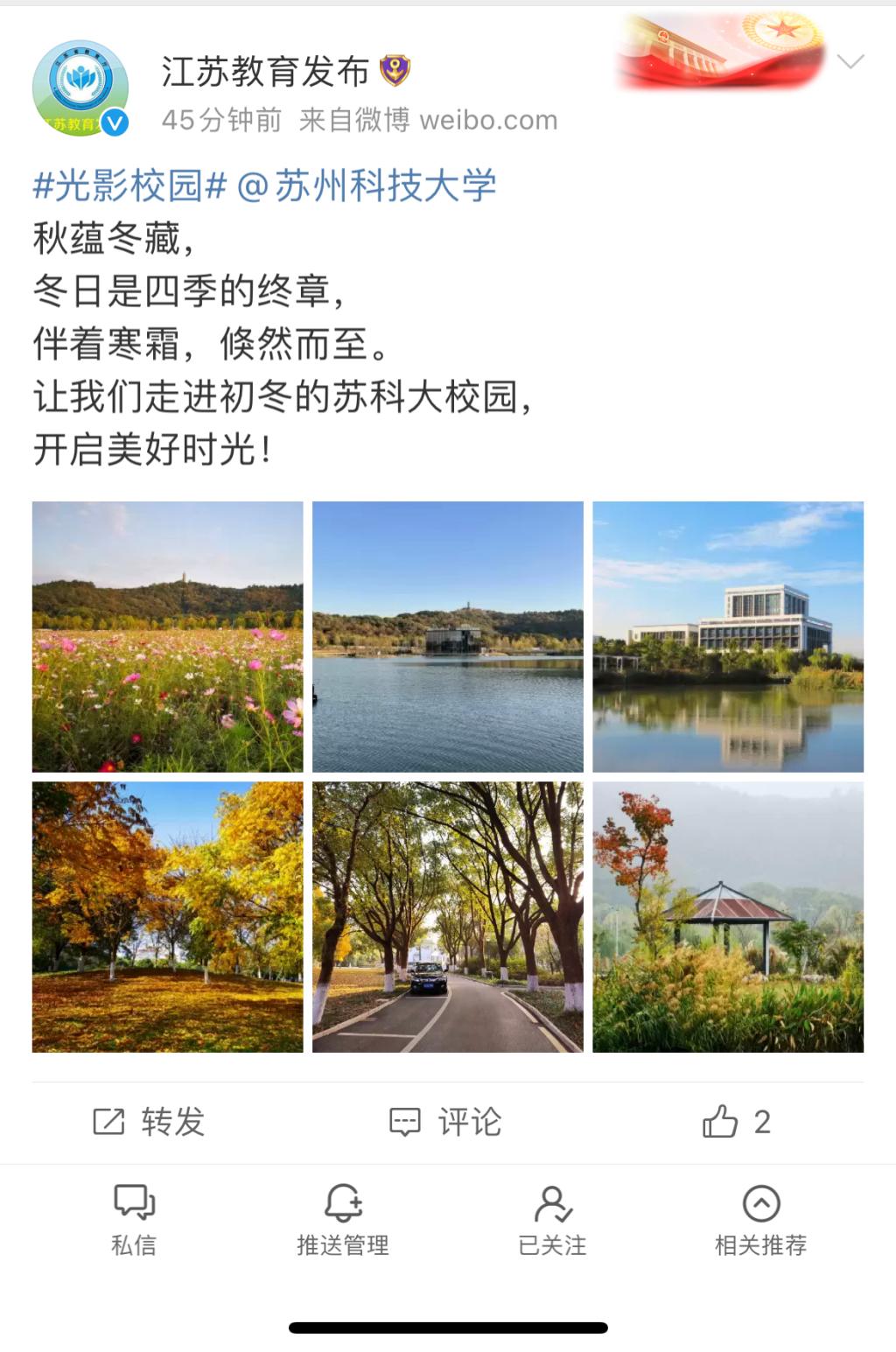View the tree-lined road with car photo
This screenshot has width=896, height=1352.
448,916
